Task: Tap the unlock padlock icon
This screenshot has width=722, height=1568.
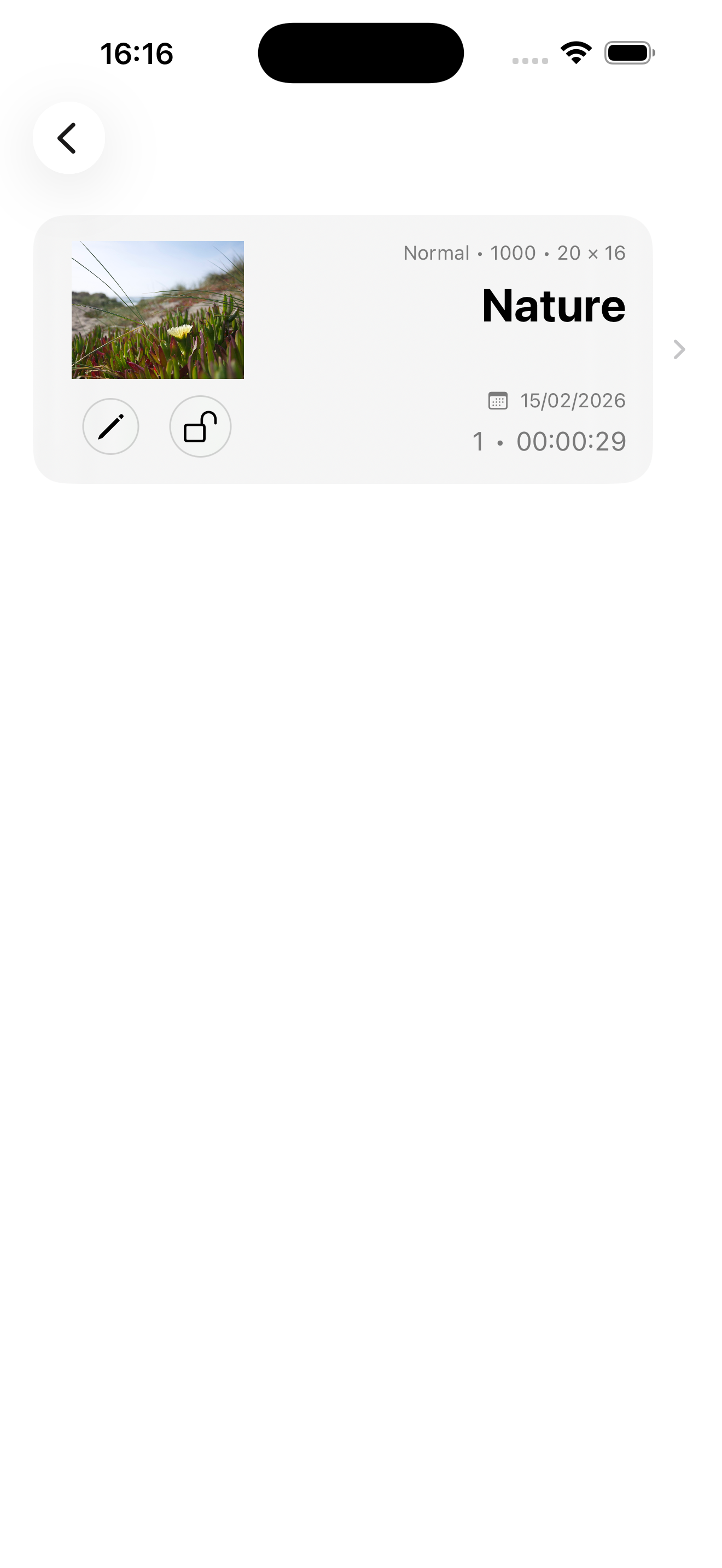Action: click(x=200, y=426)
